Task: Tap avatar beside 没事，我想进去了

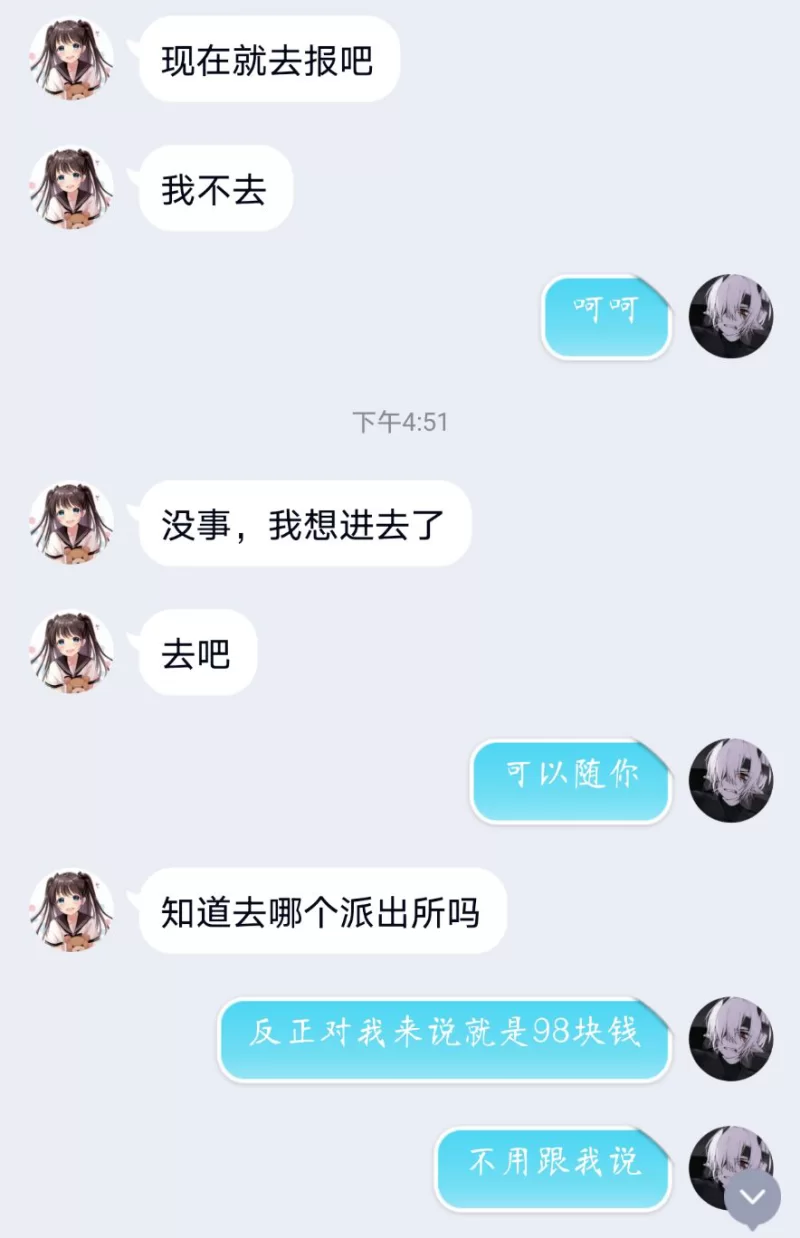Action: [x=71, y=523]
